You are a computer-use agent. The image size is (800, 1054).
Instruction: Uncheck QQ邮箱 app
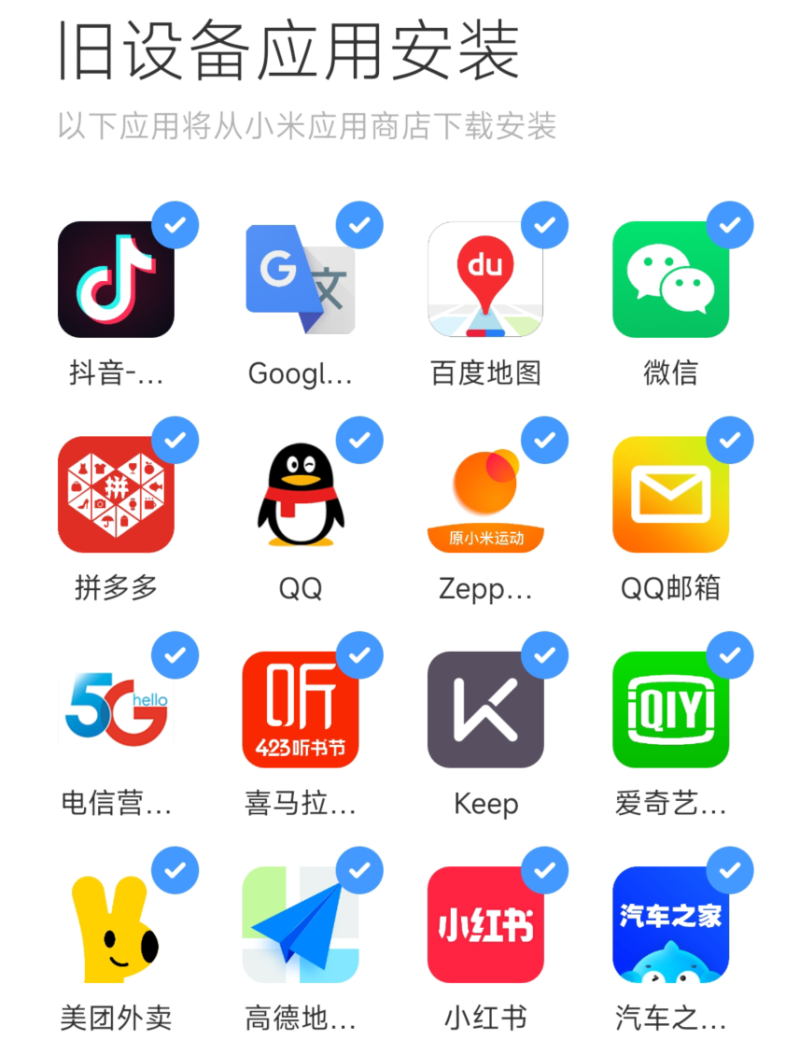(x=730, y=440)
